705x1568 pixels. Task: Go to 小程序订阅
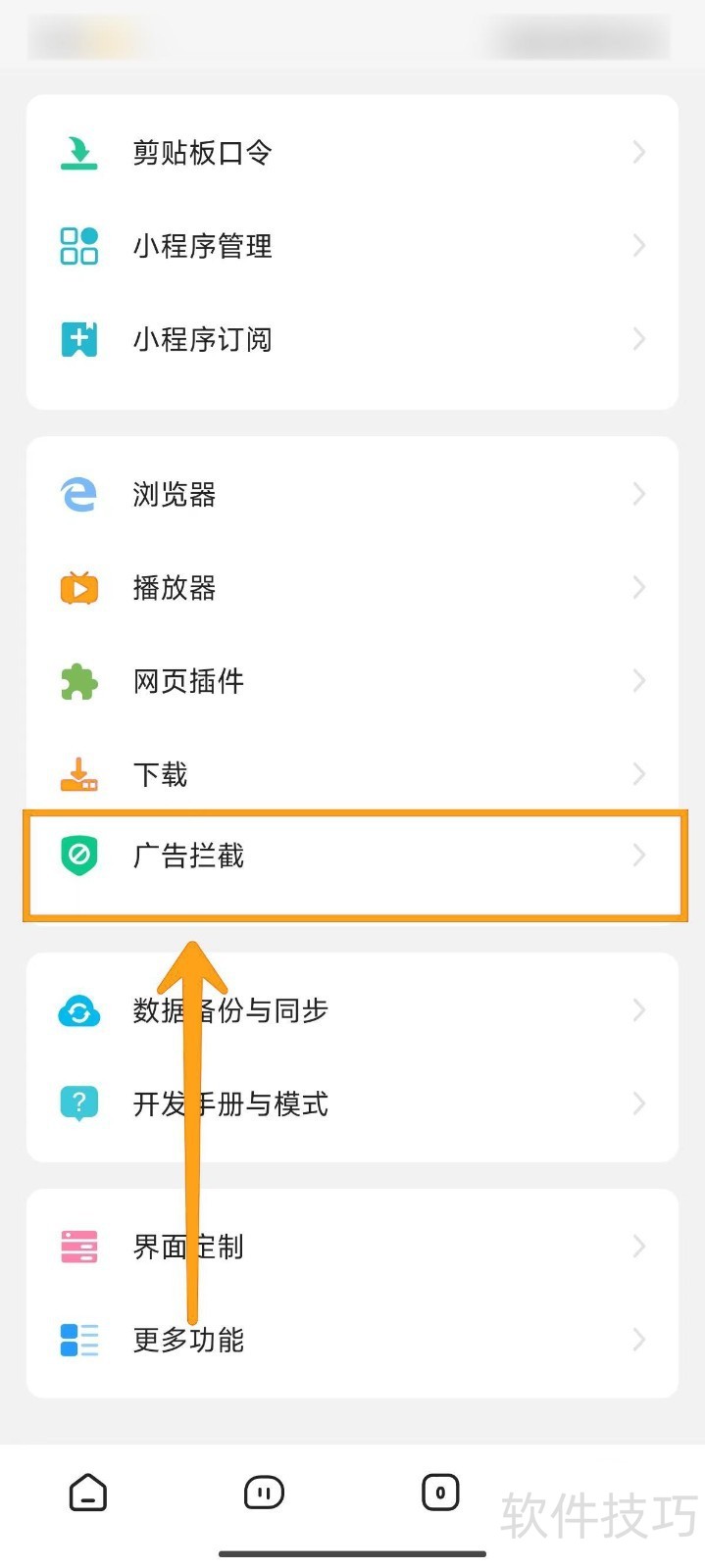pos(351,339)
